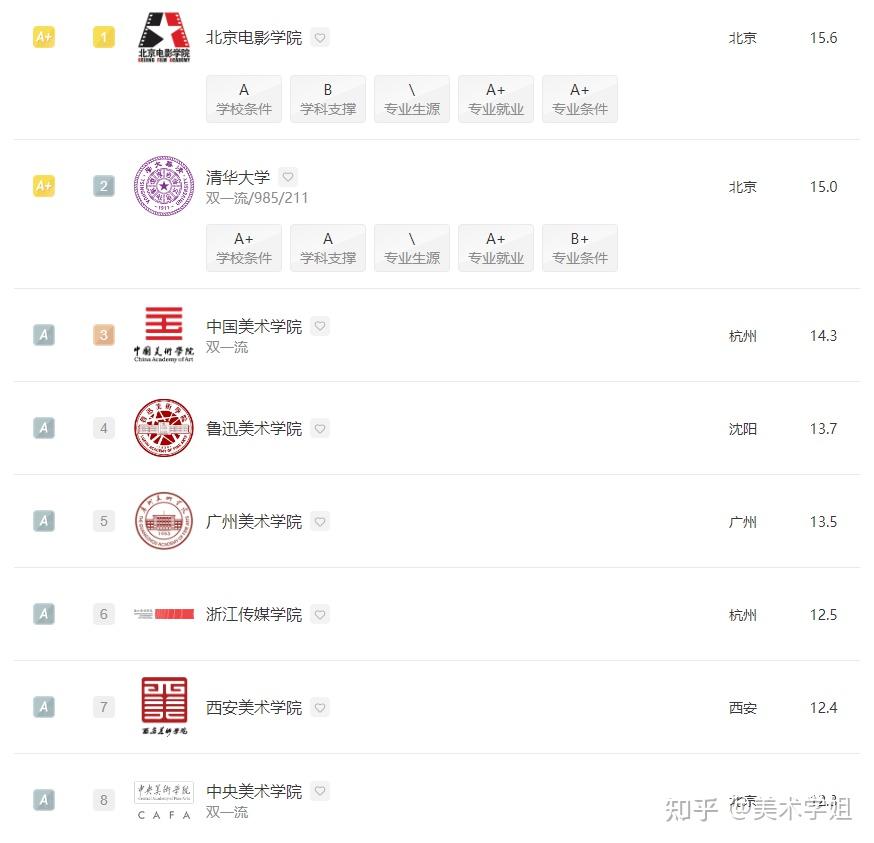The image size is (874, 843).
Task: Go to the 广州美术学院 page
Action: pos(253,522)
